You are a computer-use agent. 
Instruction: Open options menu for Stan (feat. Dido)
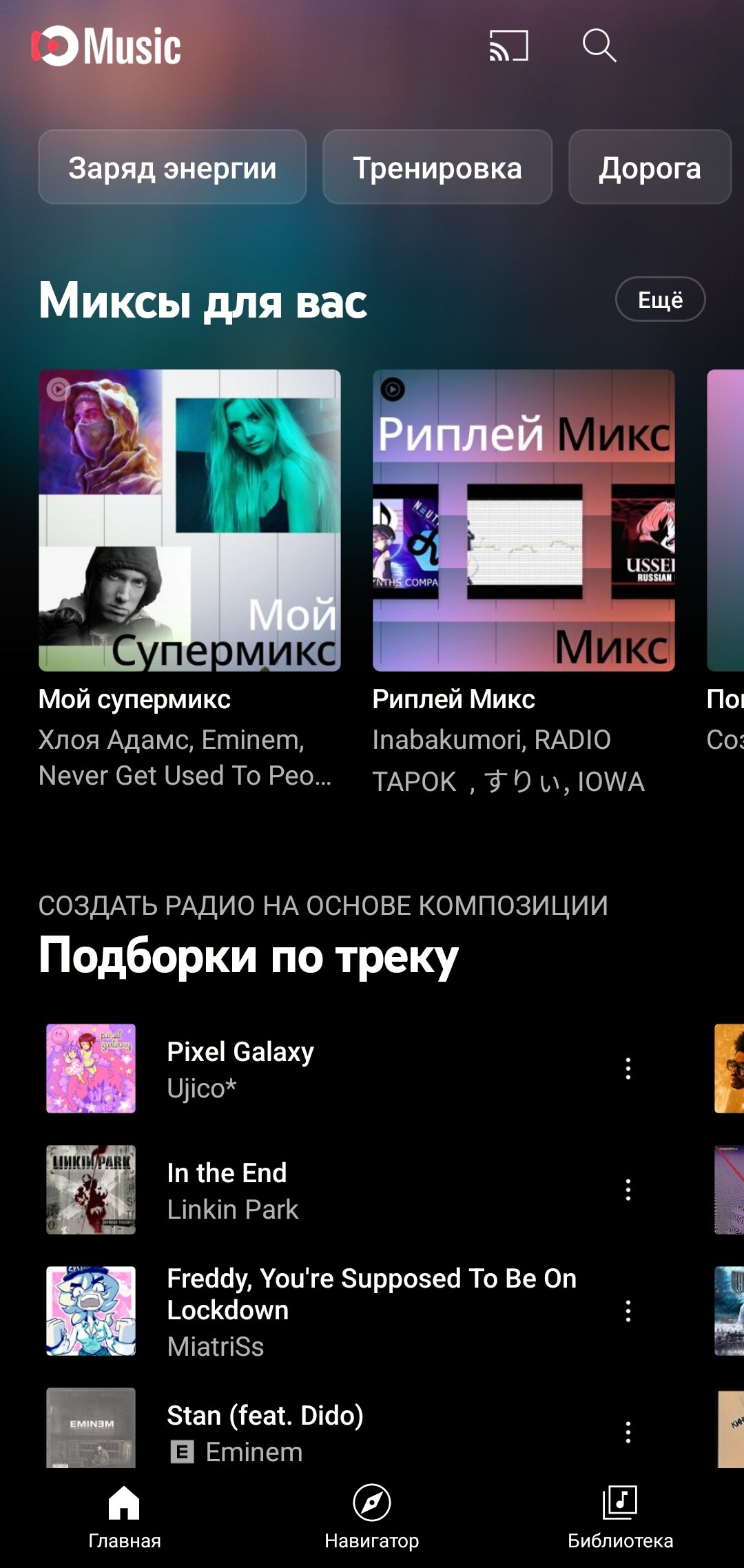[x=628, y=1432]
